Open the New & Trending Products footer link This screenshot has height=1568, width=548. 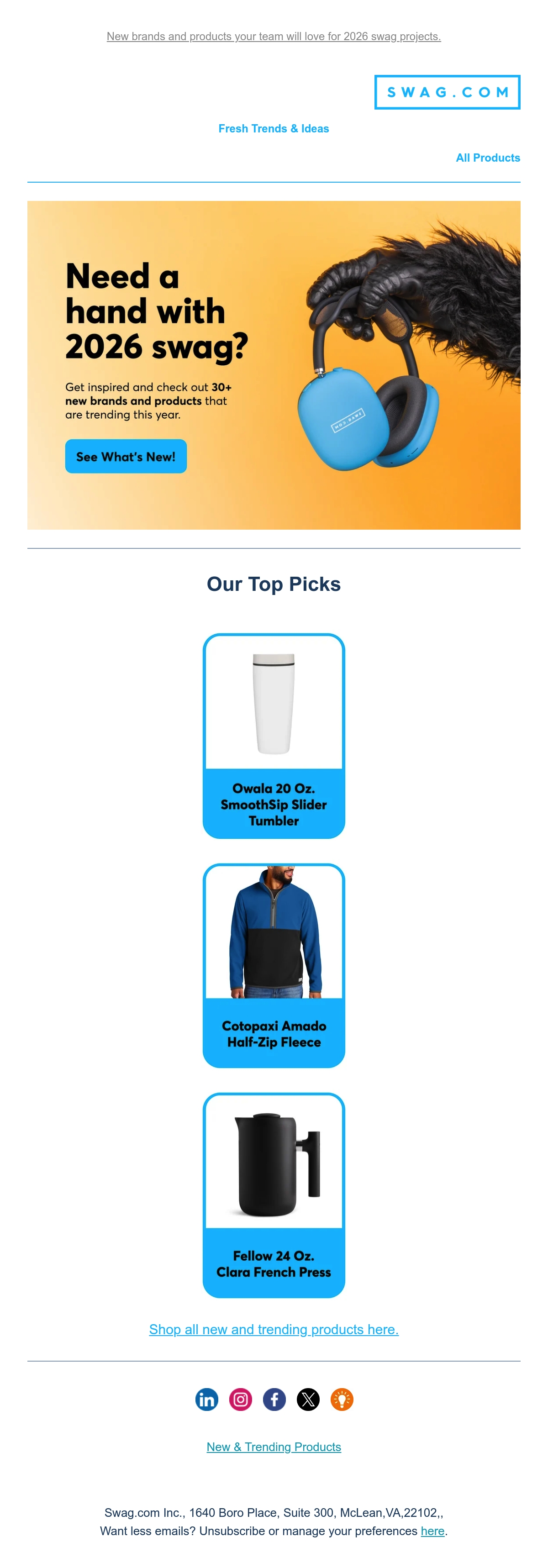274,1447
